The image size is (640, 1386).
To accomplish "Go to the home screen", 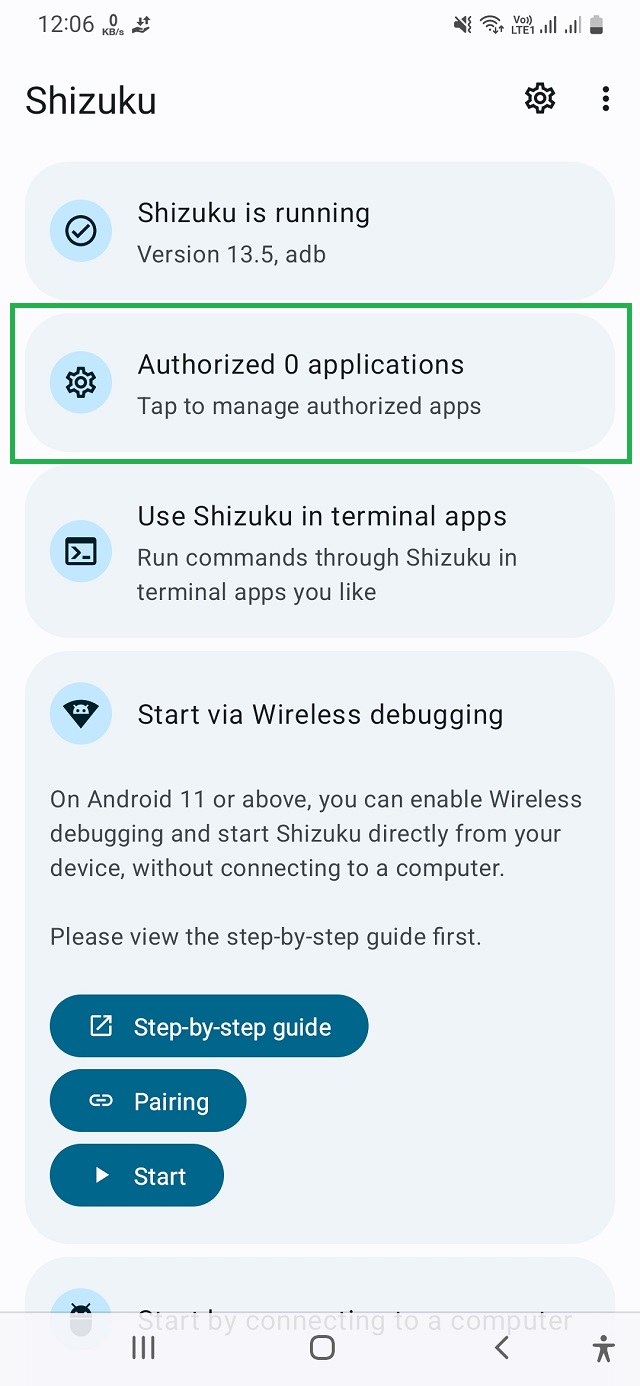I will click(322, 1347).
